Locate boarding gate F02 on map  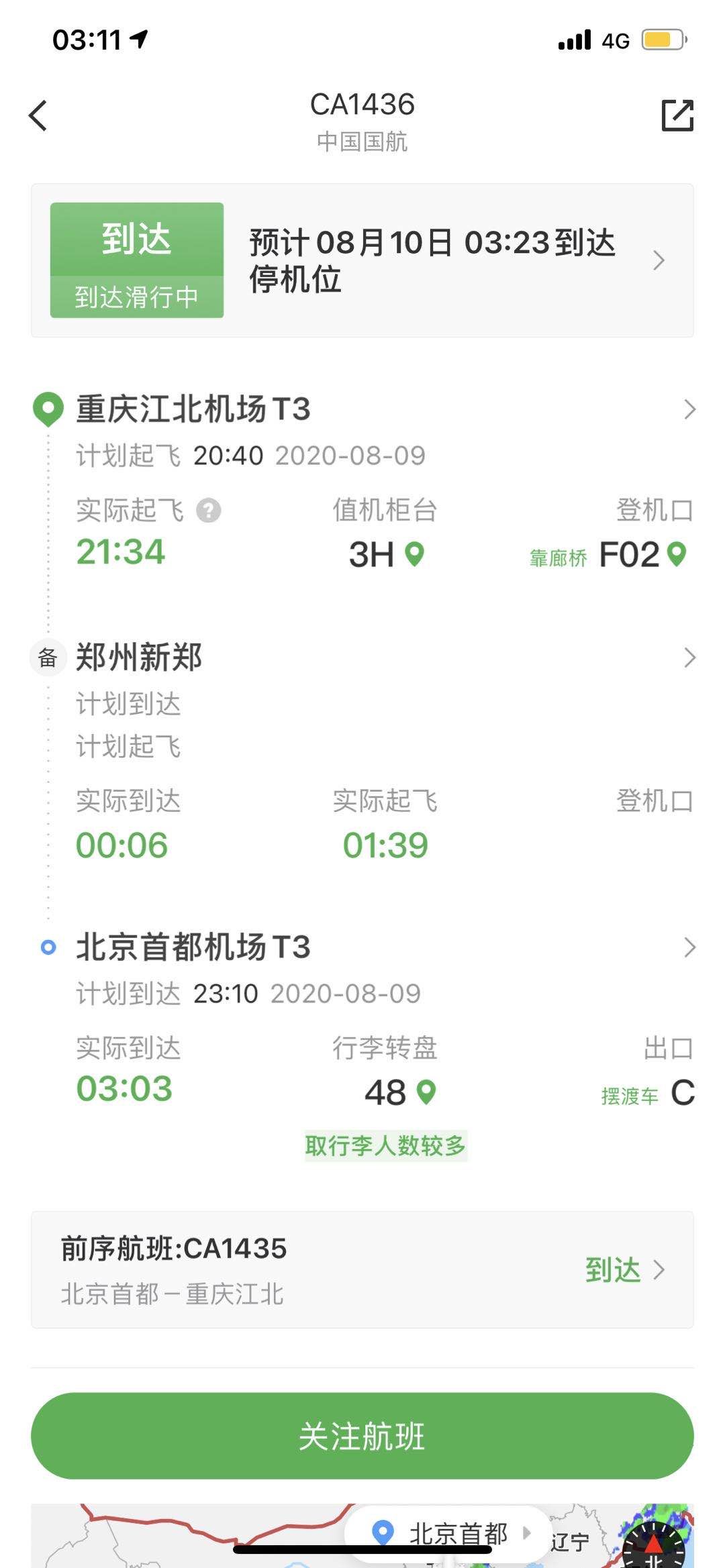point(677,554)
